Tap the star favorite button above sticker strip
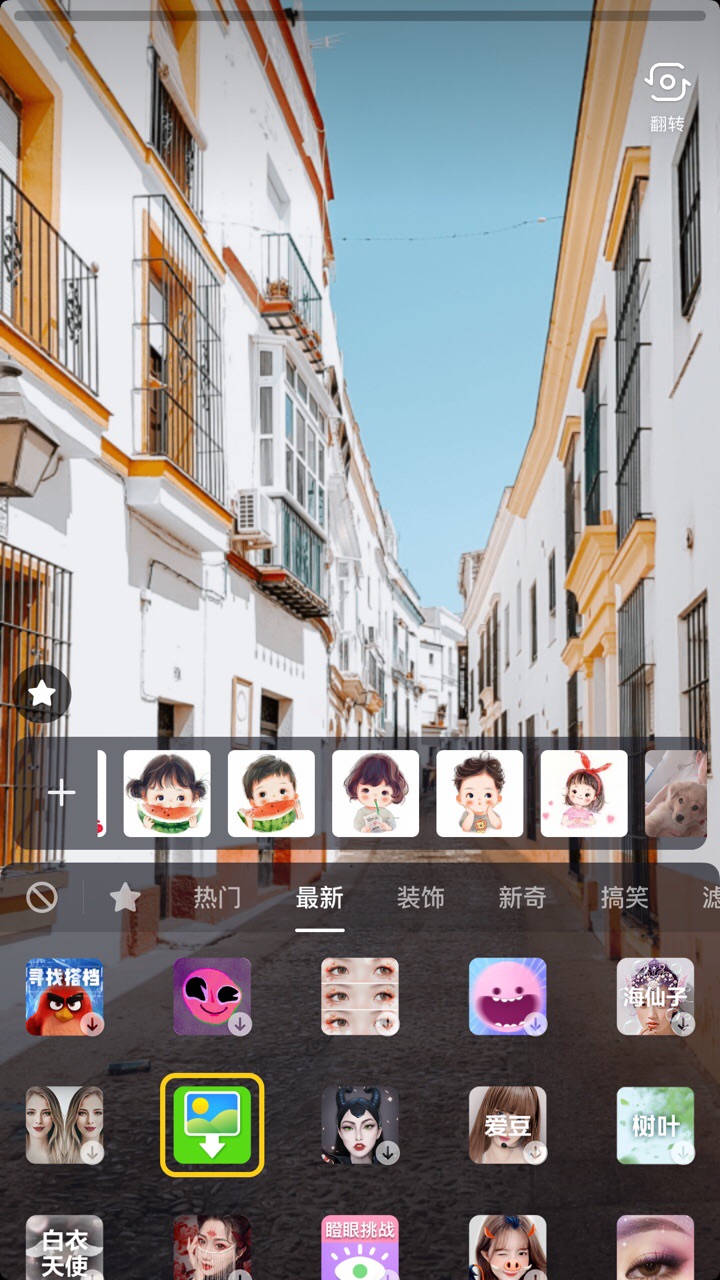 (x=42, y=694)
